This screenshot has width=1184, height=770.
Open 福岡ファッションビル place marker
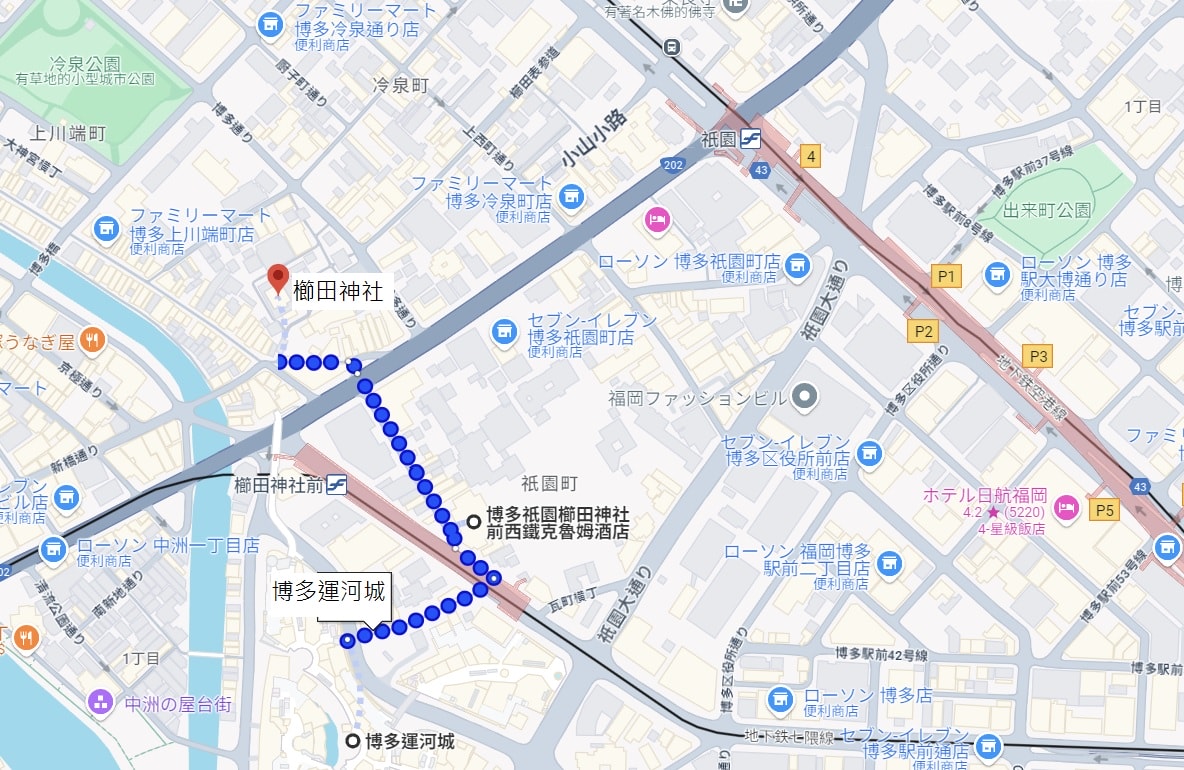pyautogui.click(x=804, y=398)
